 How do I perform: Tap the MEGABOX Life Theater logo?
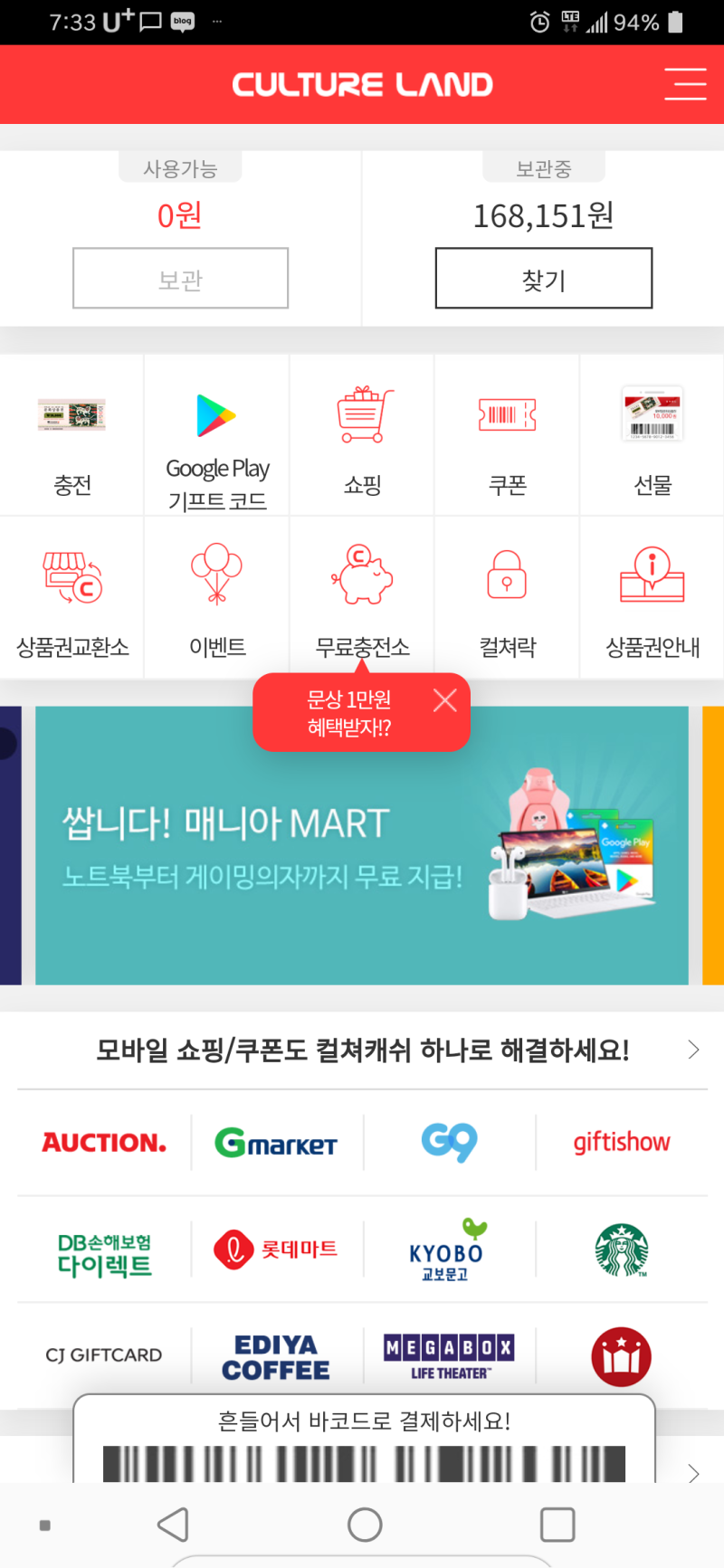pos(448,1354)
